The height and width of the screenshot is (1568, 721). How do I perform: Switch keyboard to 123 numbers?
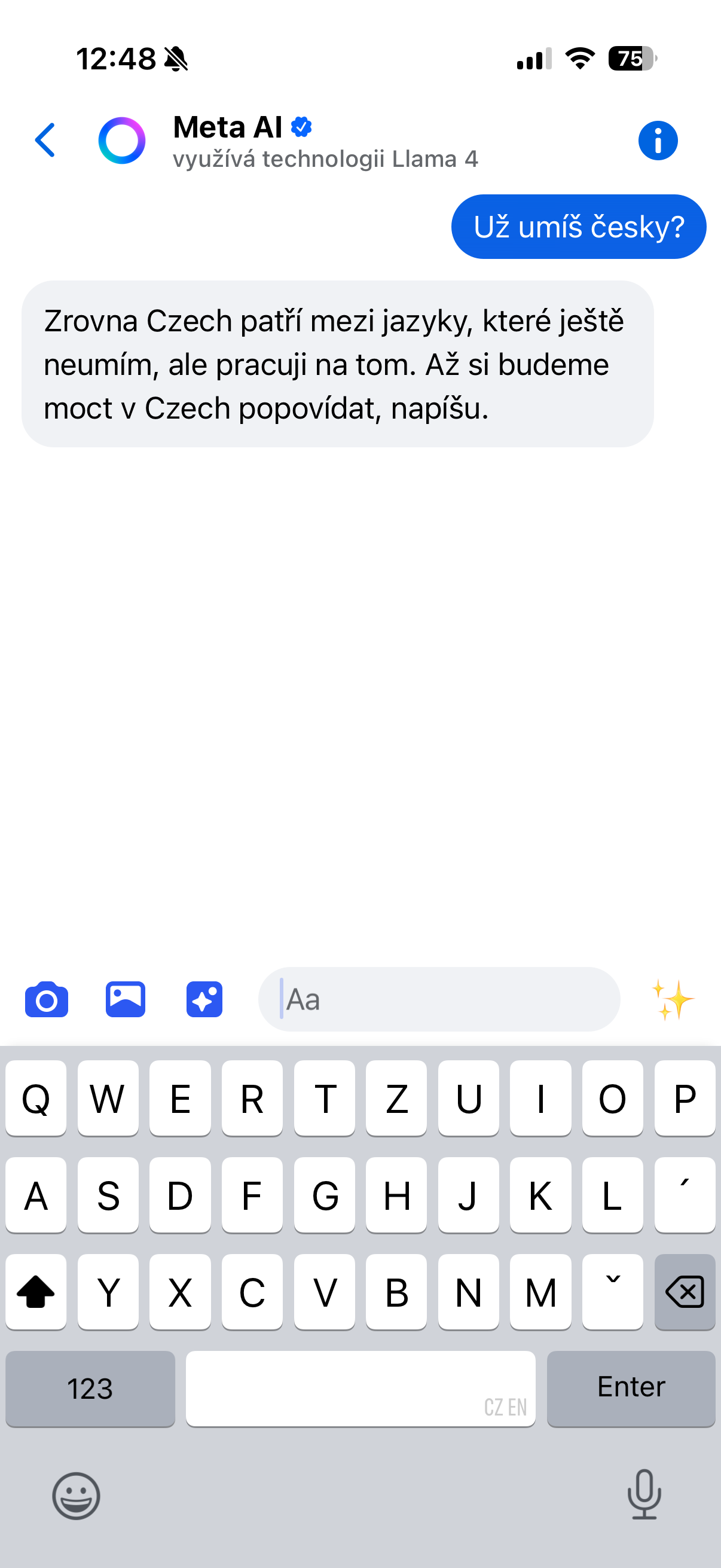(x=90, y=1388)
